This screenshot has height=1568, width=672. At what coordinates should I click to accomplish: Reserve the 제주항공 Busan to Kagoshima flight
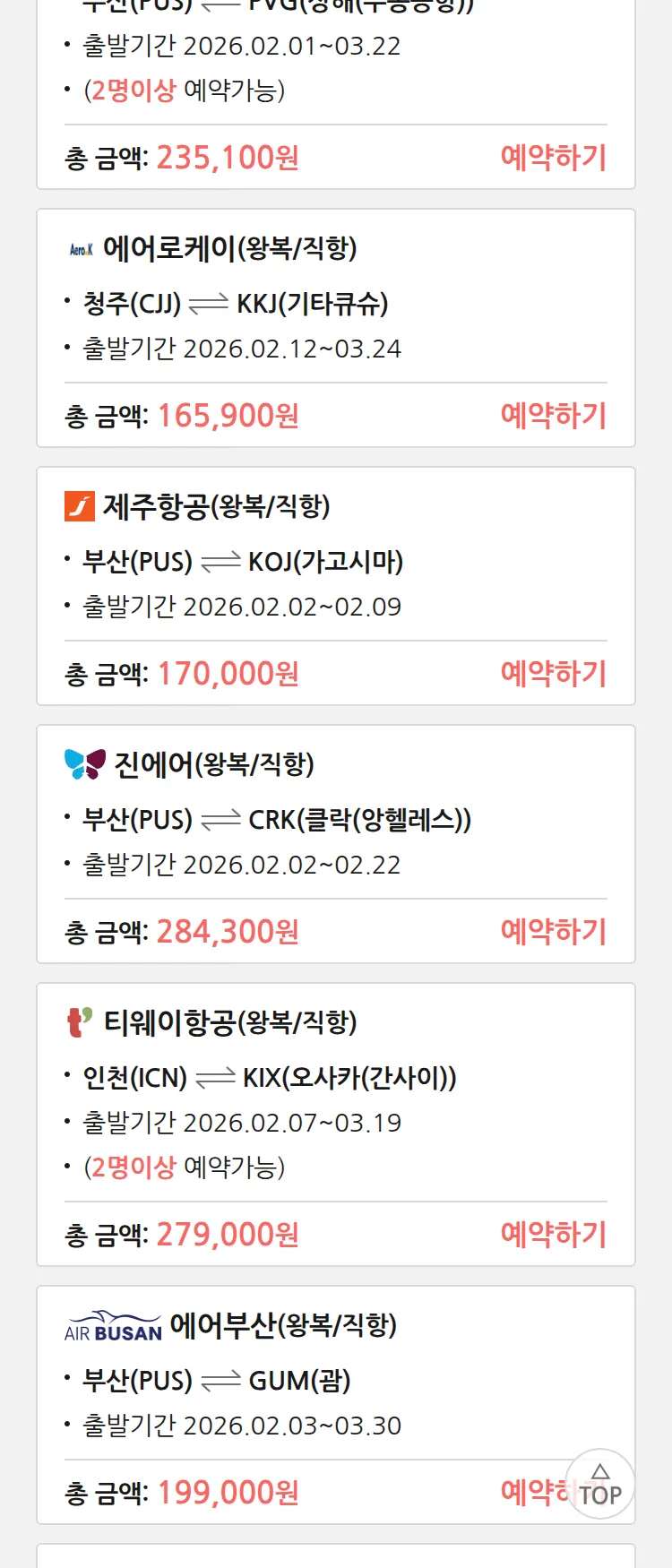click(553, 674)
